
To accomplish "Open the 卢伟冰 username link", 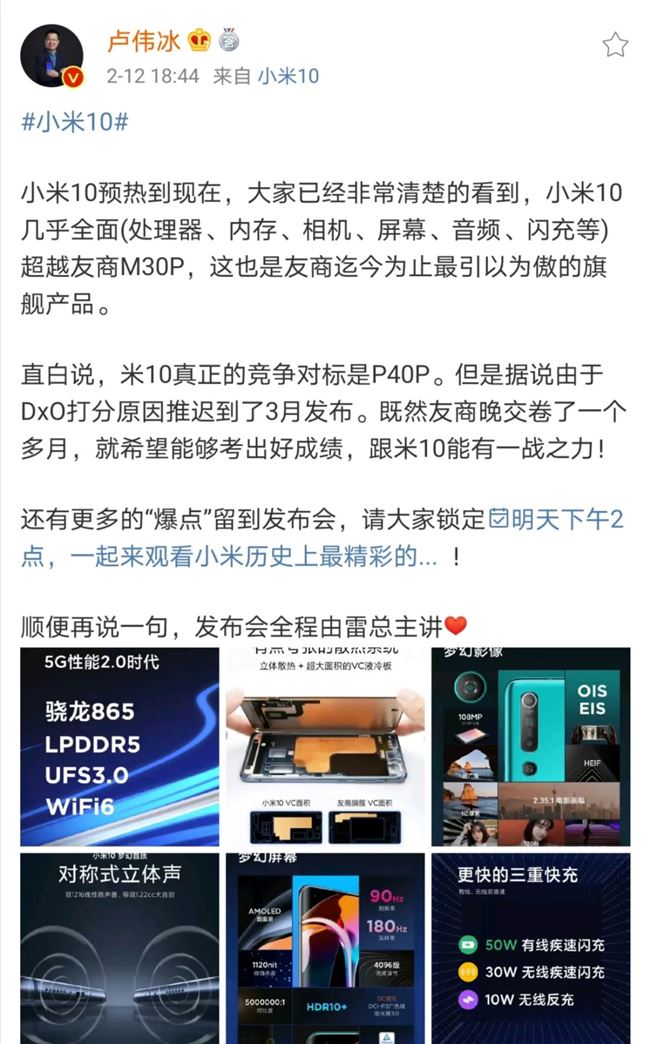I will 143,40.
